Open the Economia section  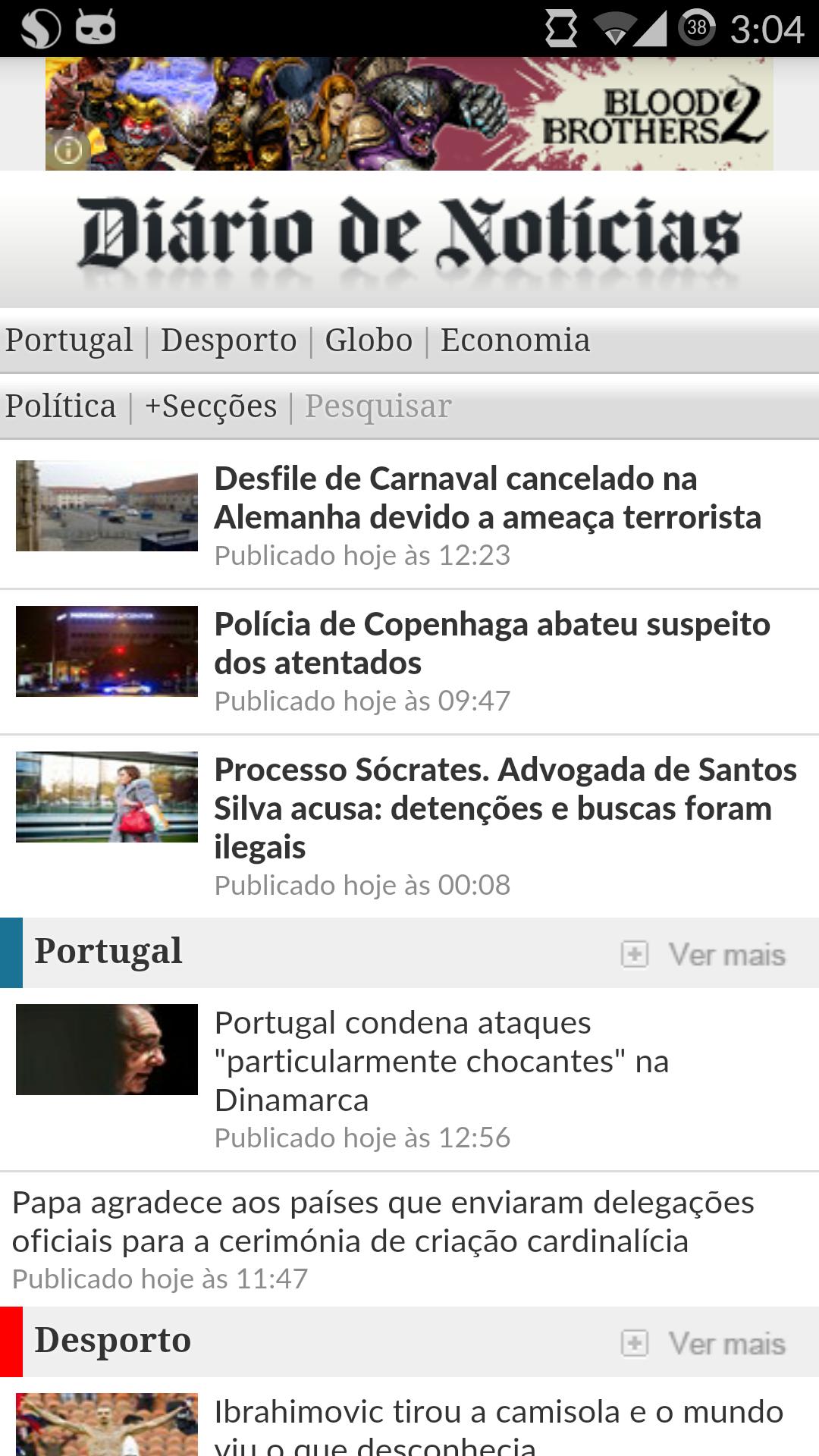(515, 340)
